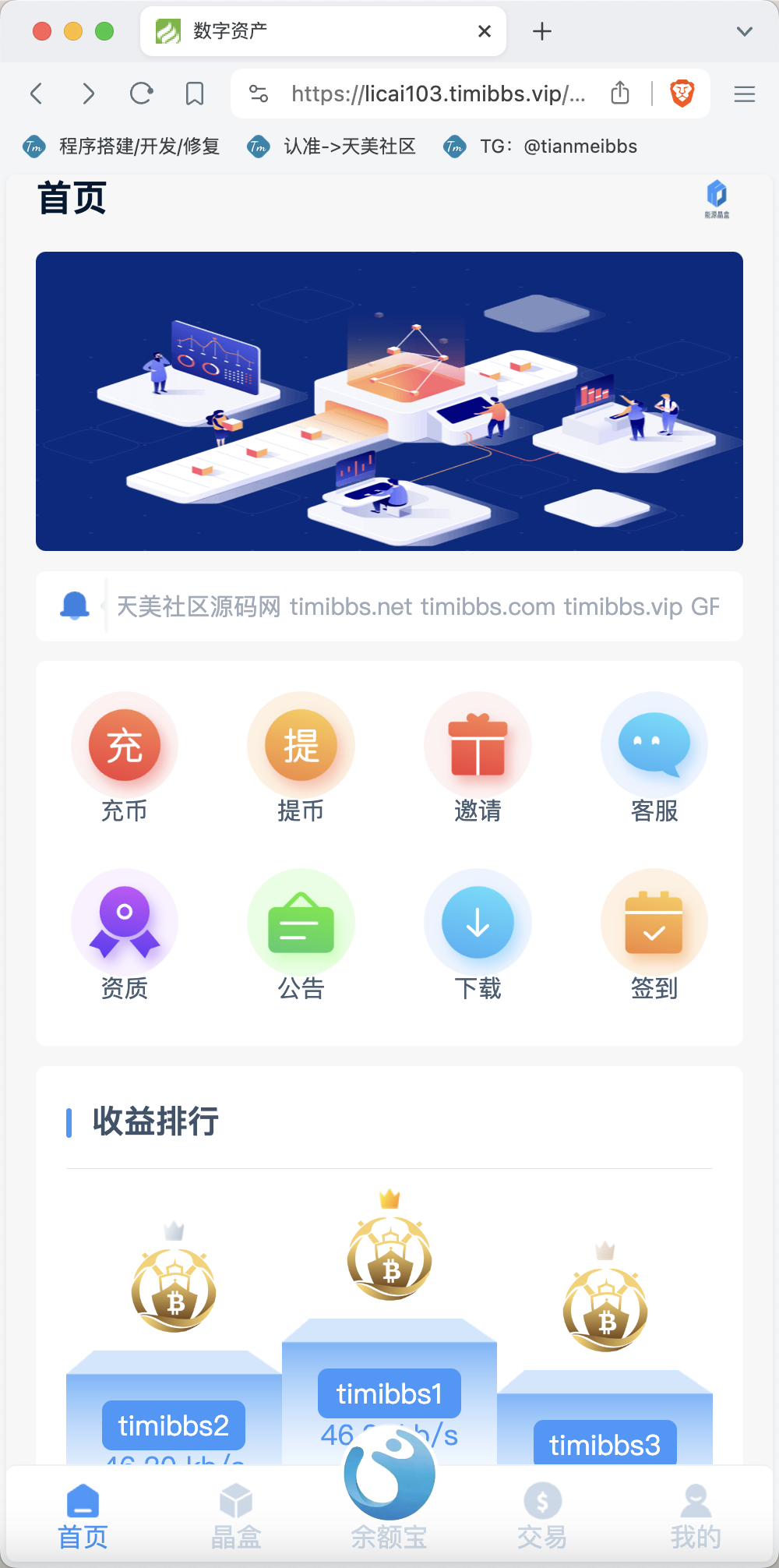779x1568 pixels.
Task: Switch to the 交易 tab
Action: (x=542, y=1517)
